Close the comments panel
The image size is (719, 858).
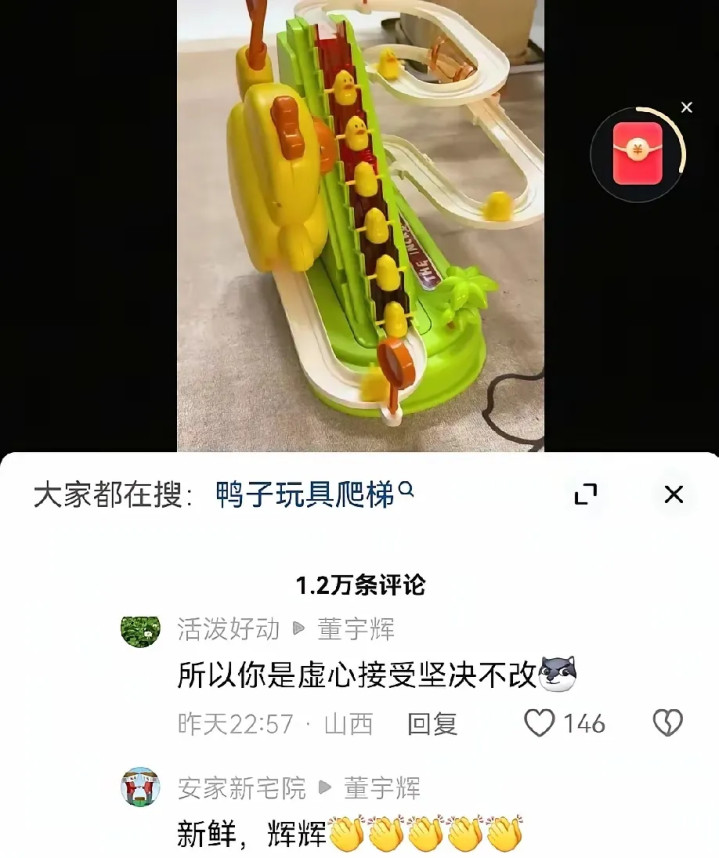pyautogui.click(x=674, y=493)
